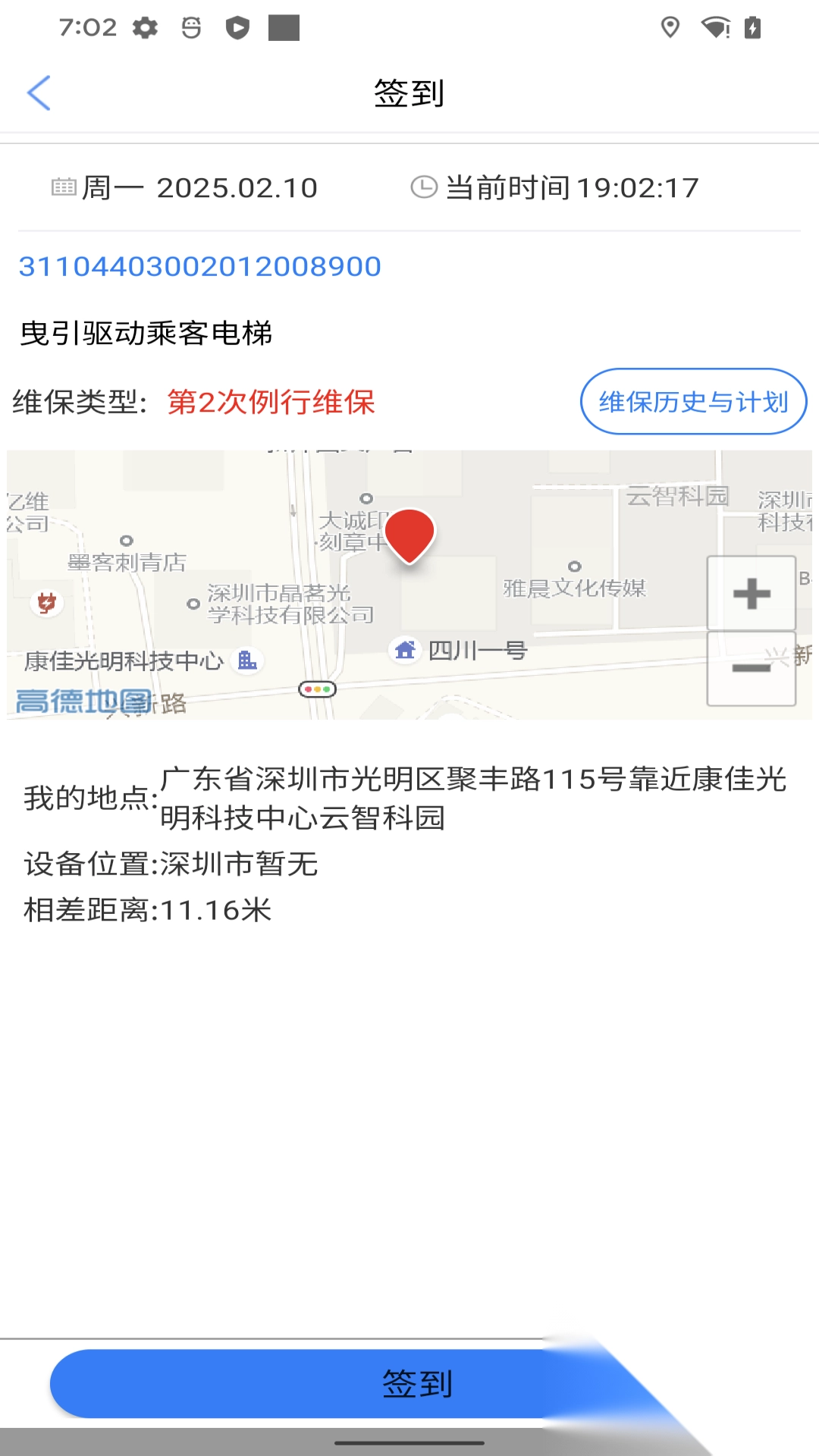Viewport: 819px width, 1456px height.
Task: Tap the clock icon beside 当前时间
Action: [x=422, y=187]
